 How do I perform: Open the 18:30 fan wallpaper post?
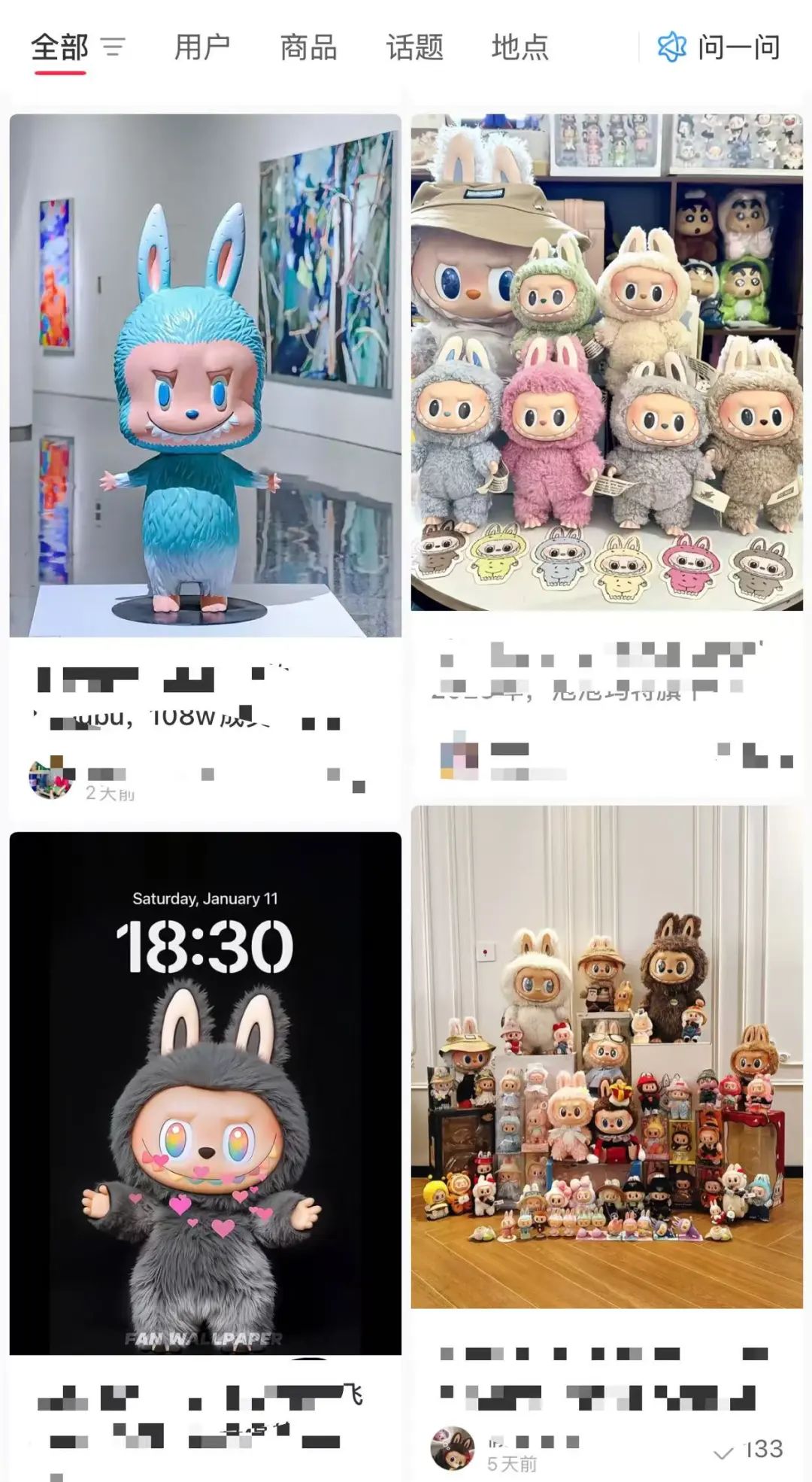click(205, 1092)
